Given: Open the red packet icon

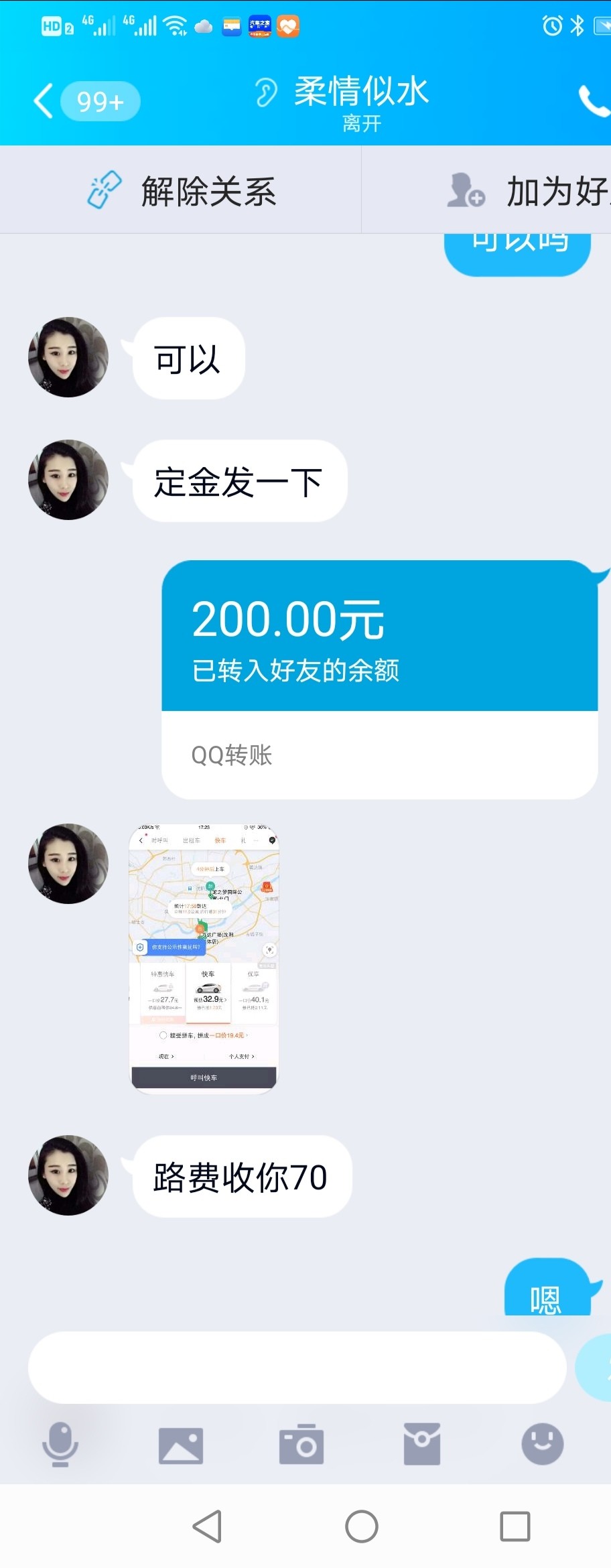Looking at the screenshot, I should click(422, 1444).
